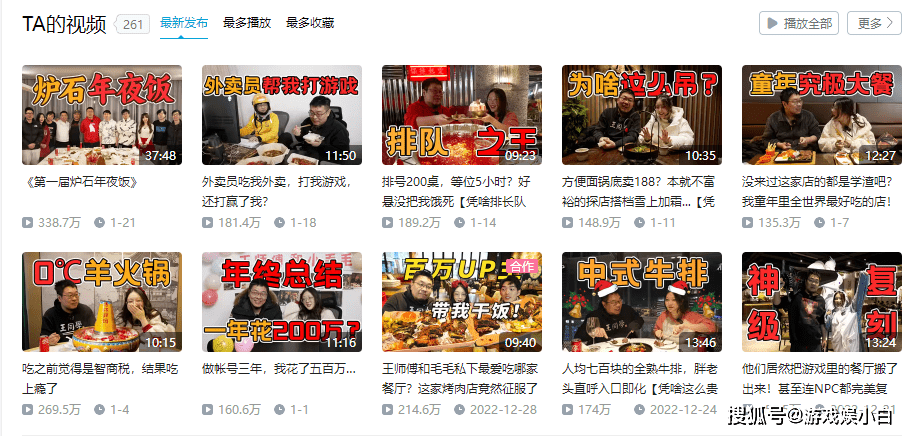Watch the 中式牛排 video
Image resolution: width=914 pixels, height=436 pixels.
click(x=641, y=301)
